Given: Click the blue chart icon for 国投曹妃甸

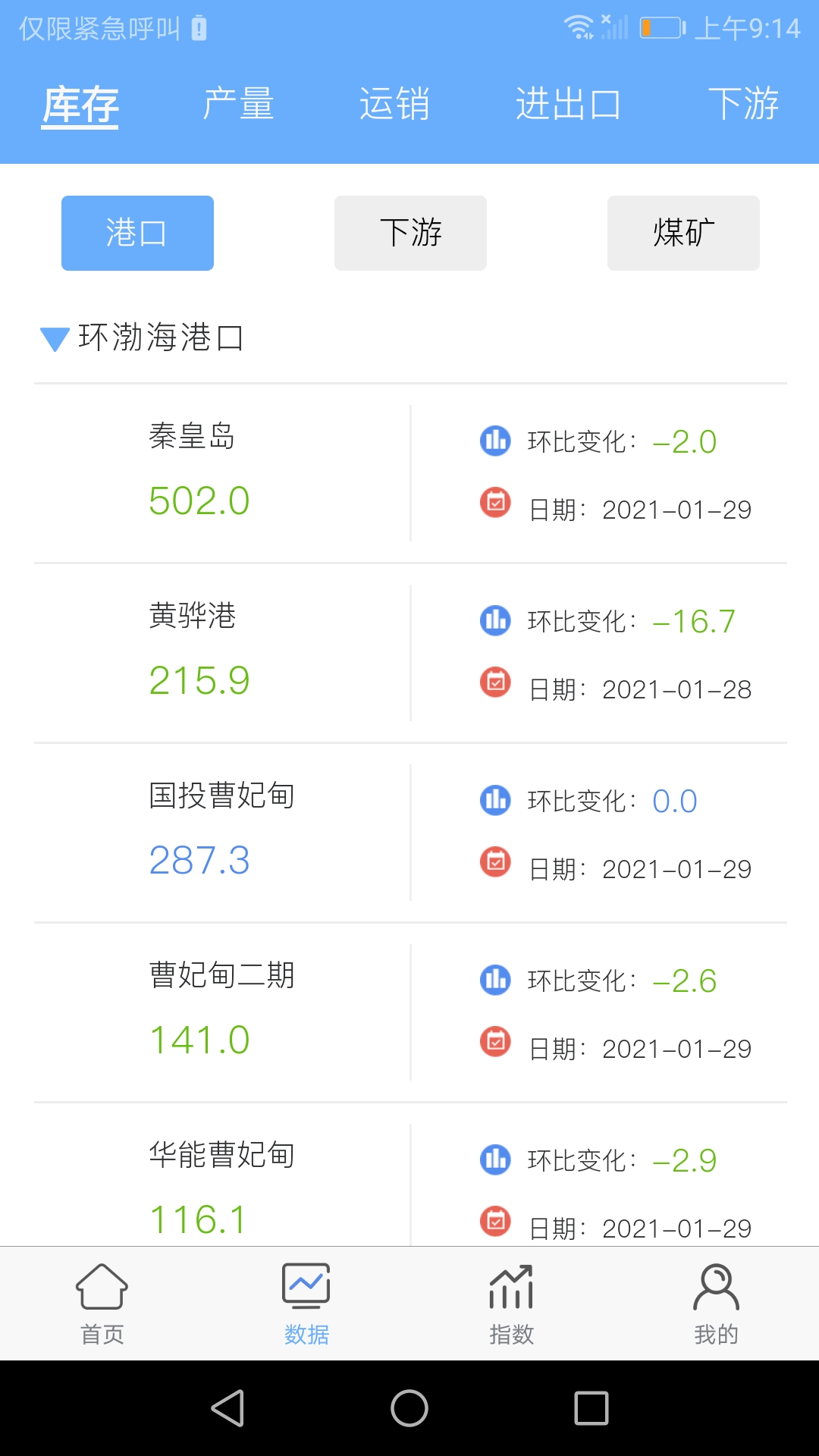Looking at the screenshot, I should click(494, 801).
